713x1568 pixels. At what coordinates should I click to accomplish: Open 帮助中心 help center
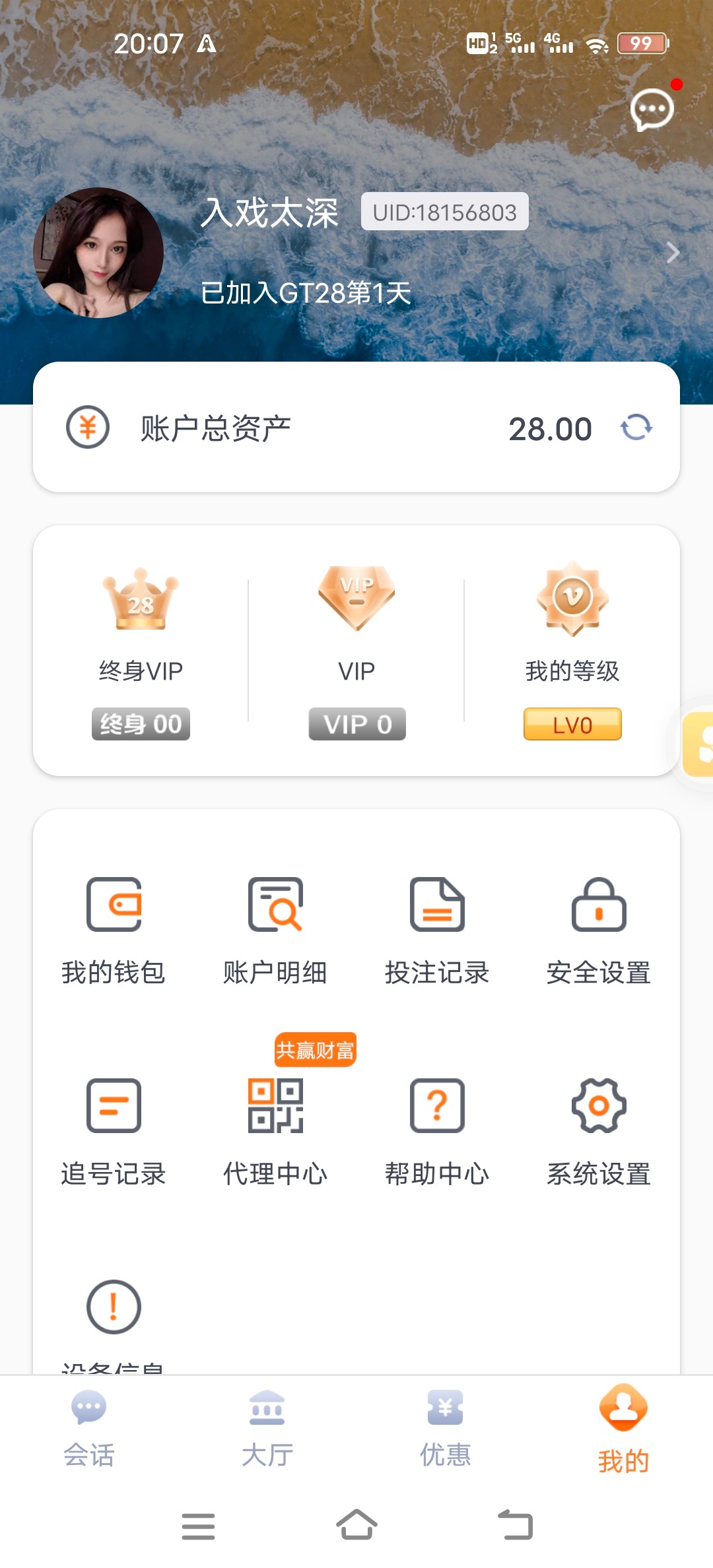437,1131
